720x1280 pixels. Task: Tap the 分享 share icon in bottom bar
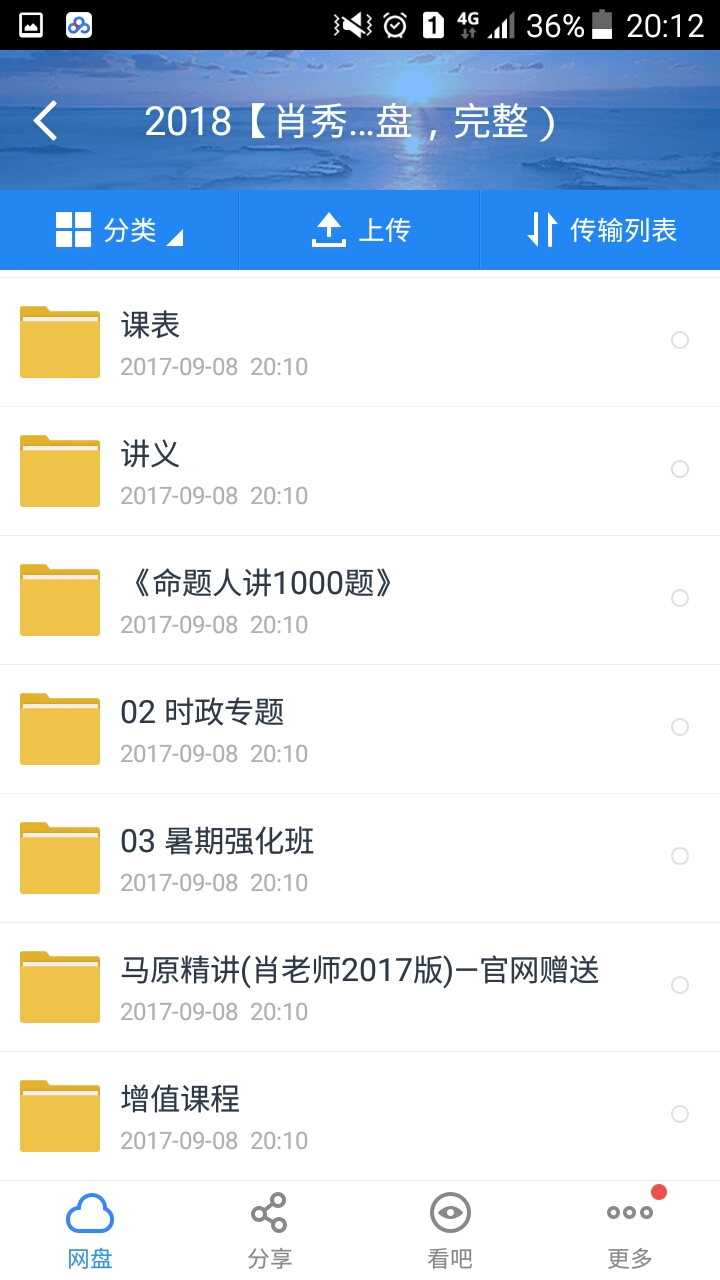269,1210
